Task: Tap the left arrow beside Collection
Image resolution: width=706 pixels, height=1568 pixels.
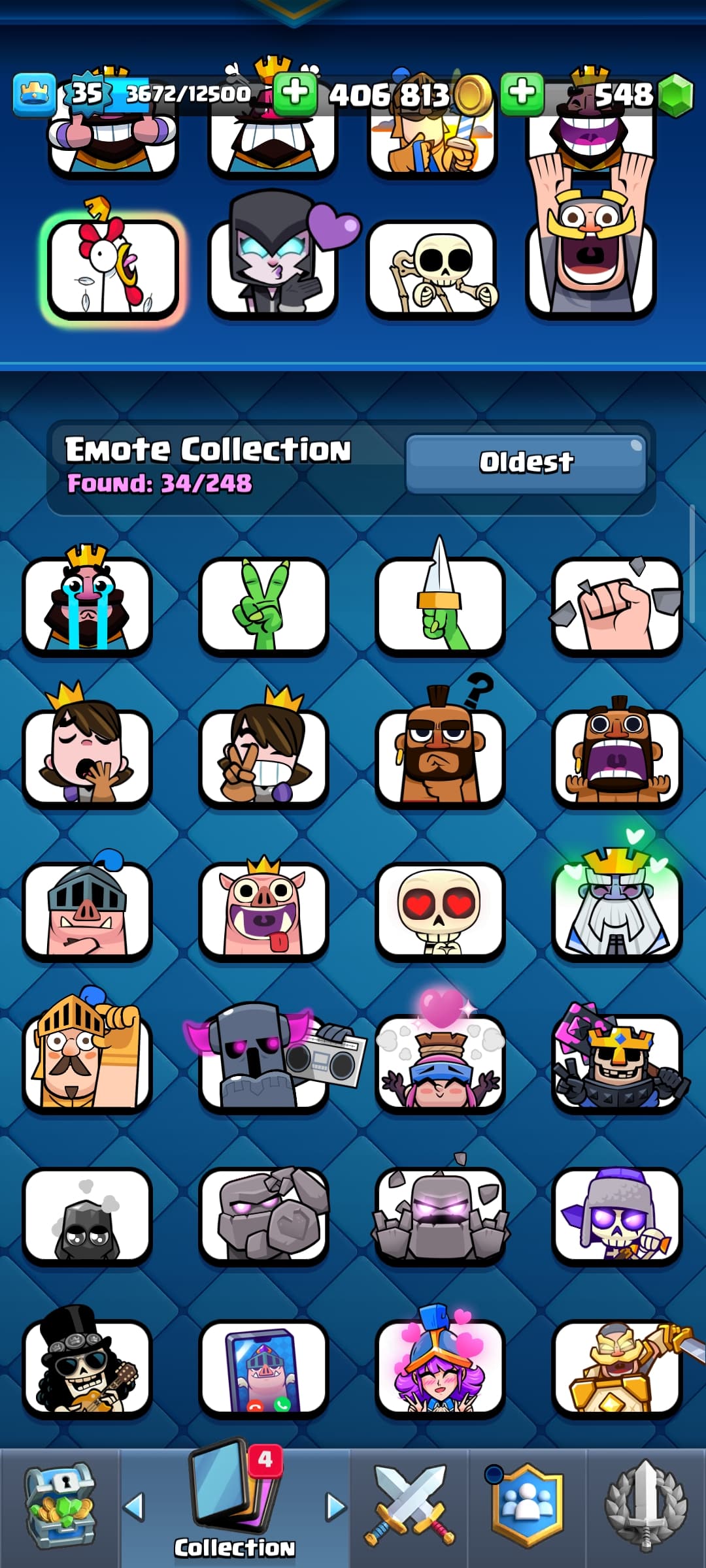Action: tap(134, 1507)
